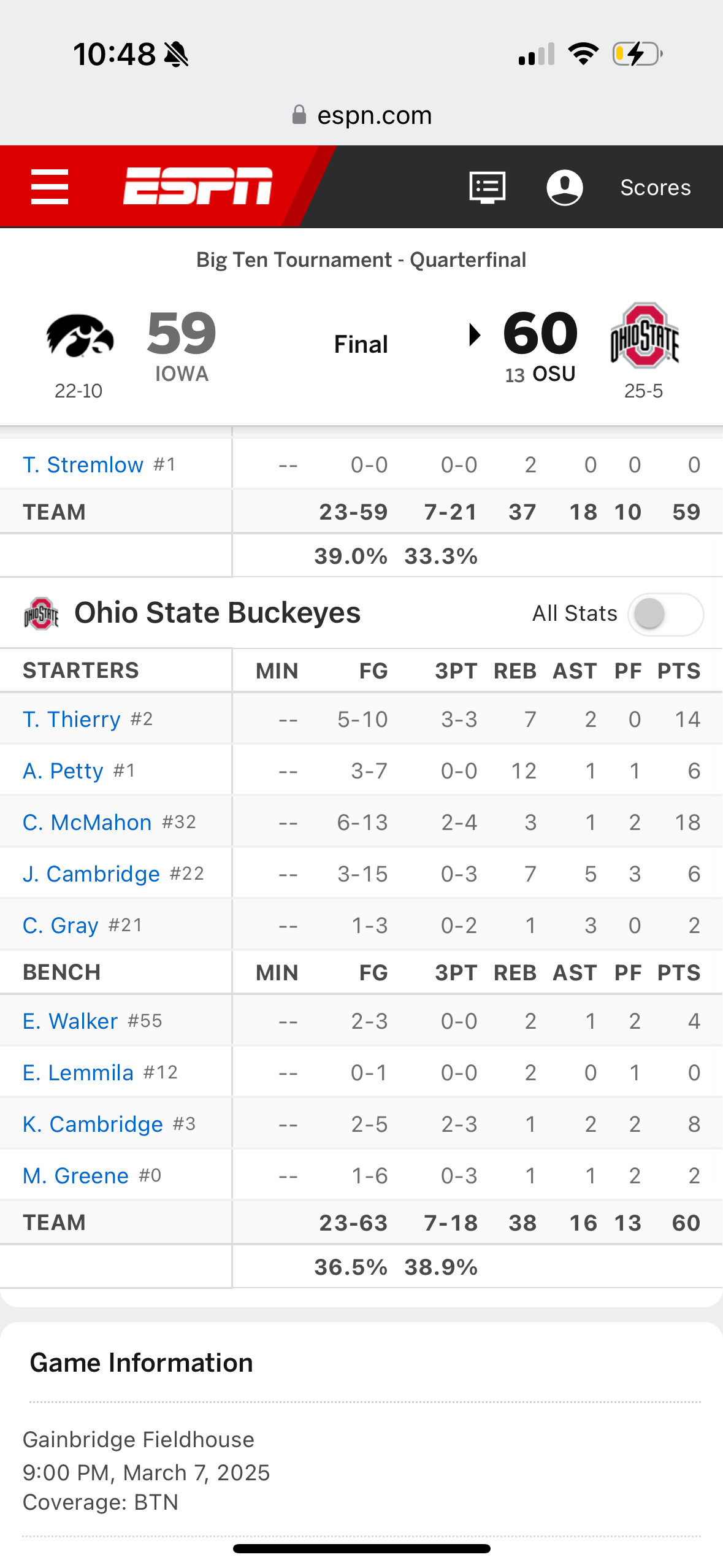The width and height of the screenshot is (723, 1568).
Task: Open T. Thierry's player page
Action: pyautogui.click(x=73, y=718)
